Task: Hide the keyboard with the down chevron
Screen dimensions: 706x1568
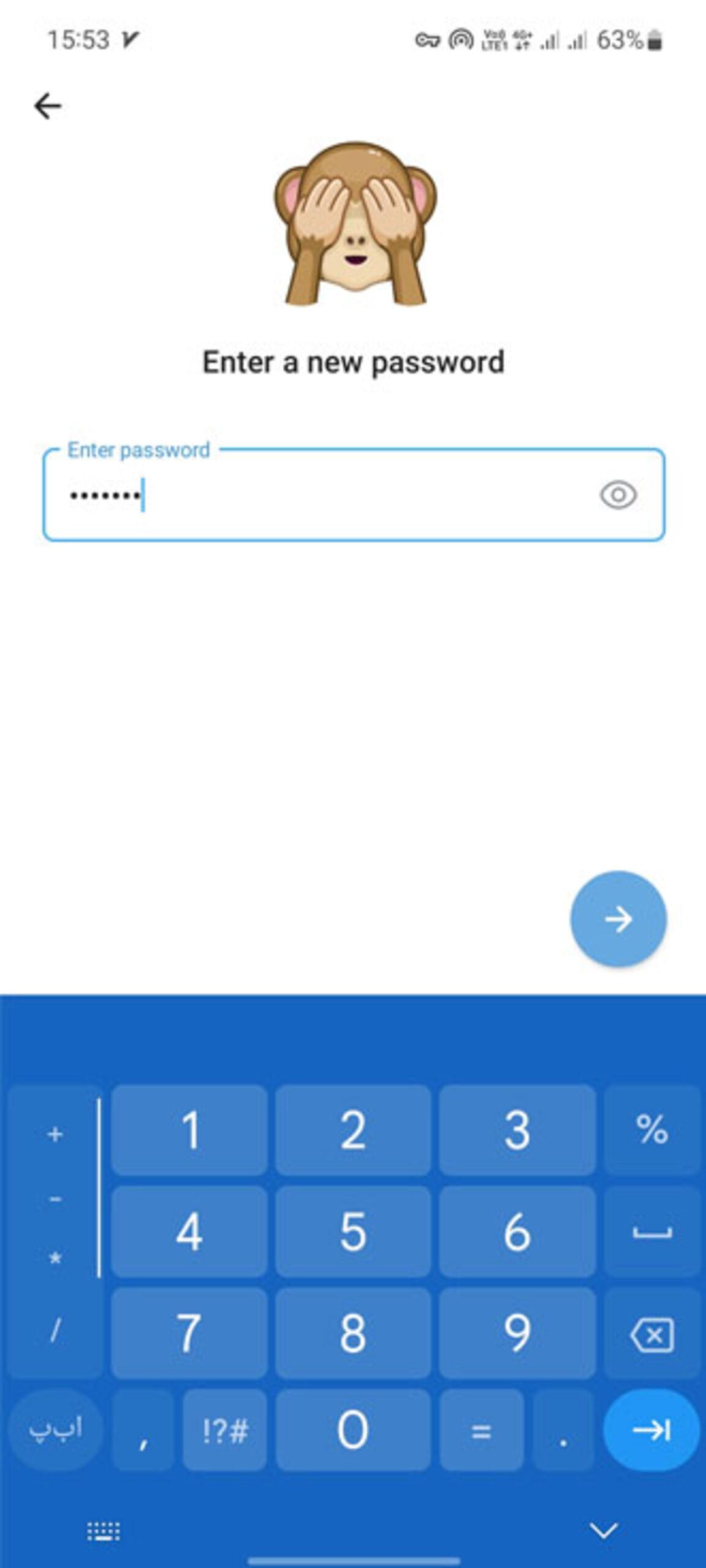Action: [604, 1531]
